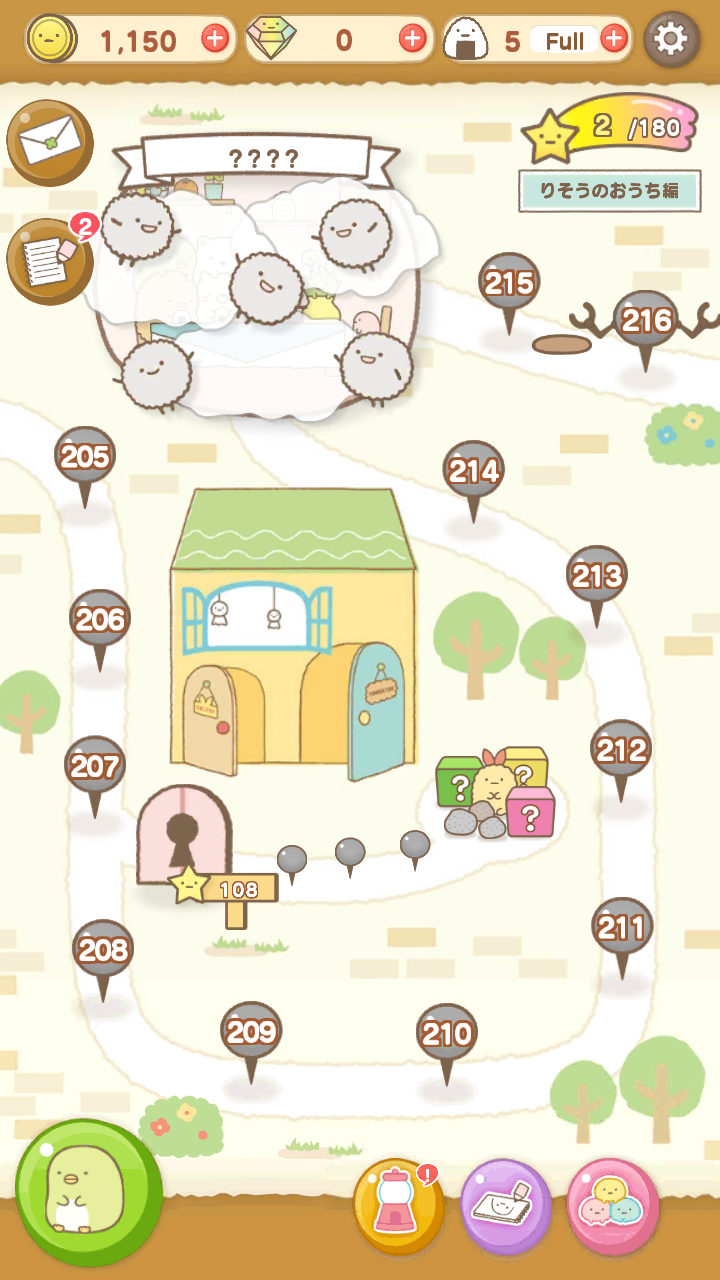The image size is (720, 1280).
Task: Open the mail envelope button
Action: pos(49,143)
